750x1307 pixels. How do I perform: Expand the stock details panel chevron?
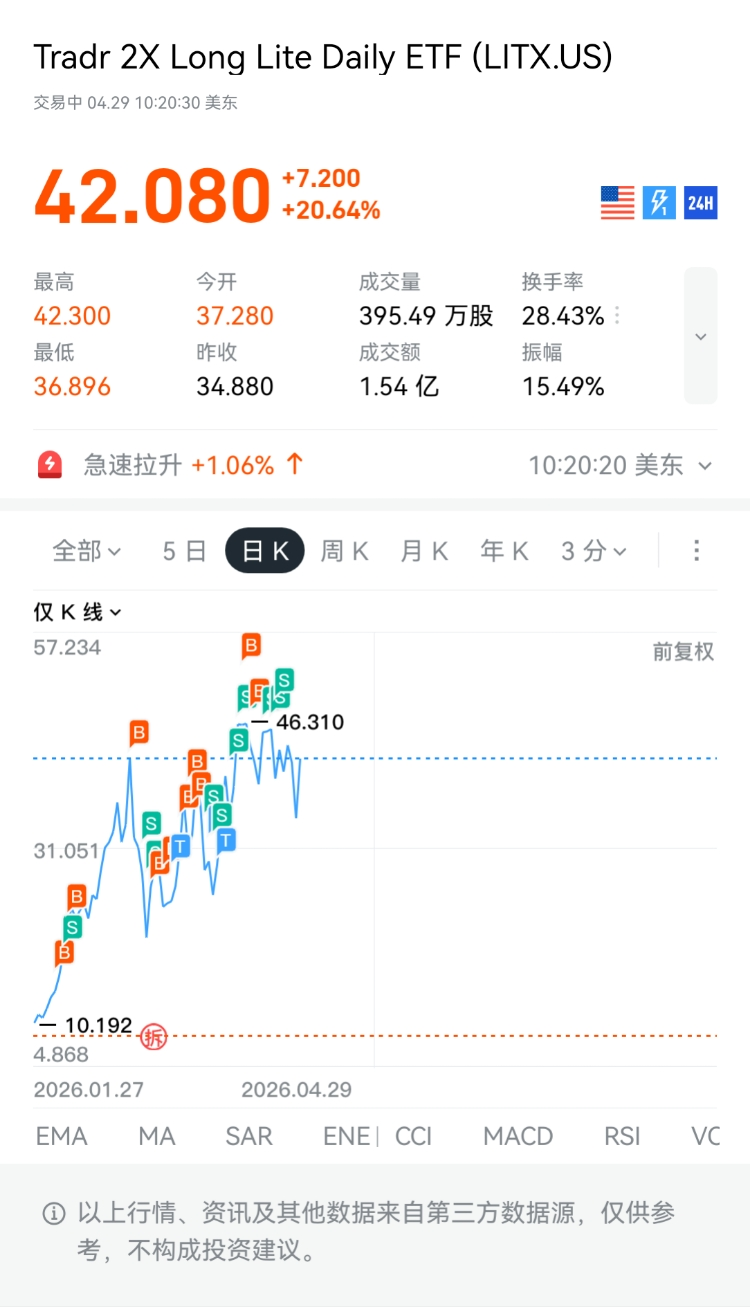pyautogui.click(x=700, y=336)
